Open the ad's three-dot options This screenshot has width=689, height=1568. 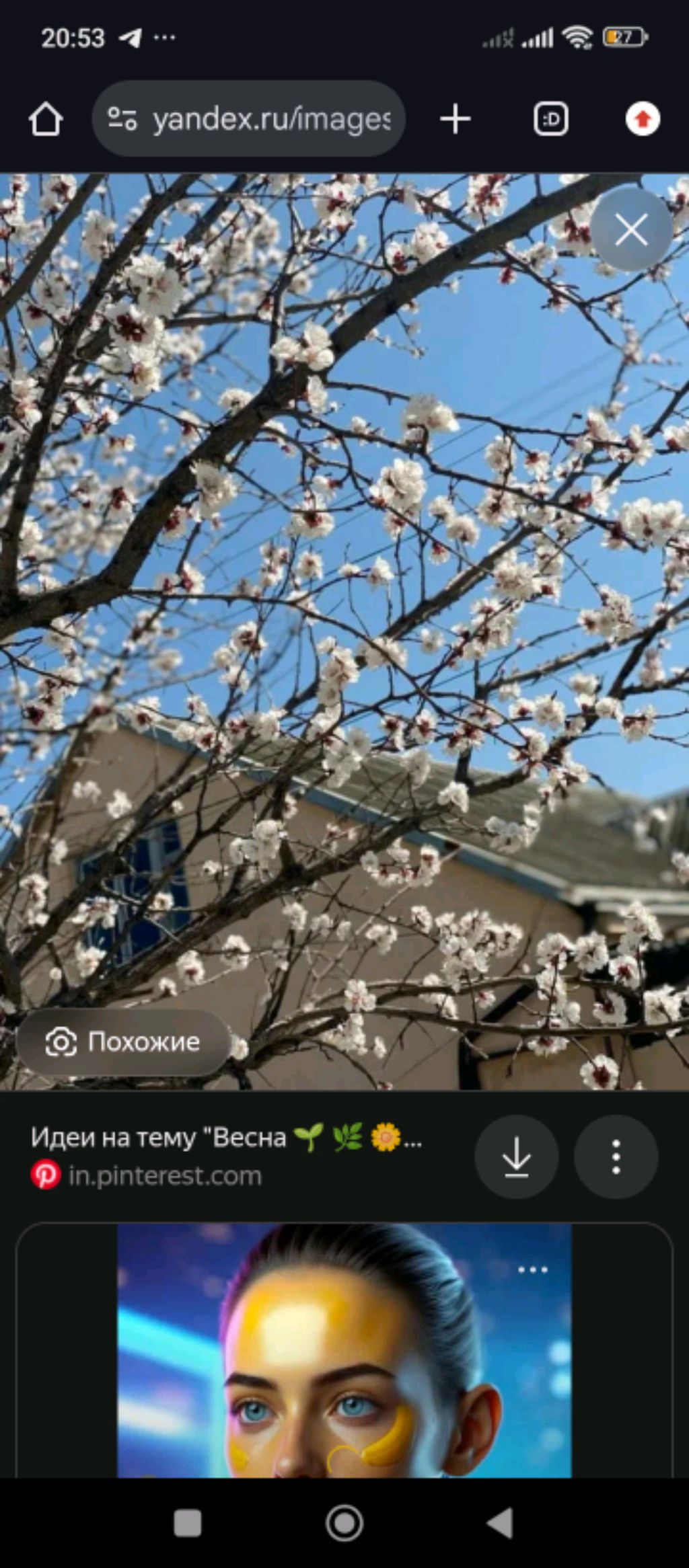pos(533,1269)
